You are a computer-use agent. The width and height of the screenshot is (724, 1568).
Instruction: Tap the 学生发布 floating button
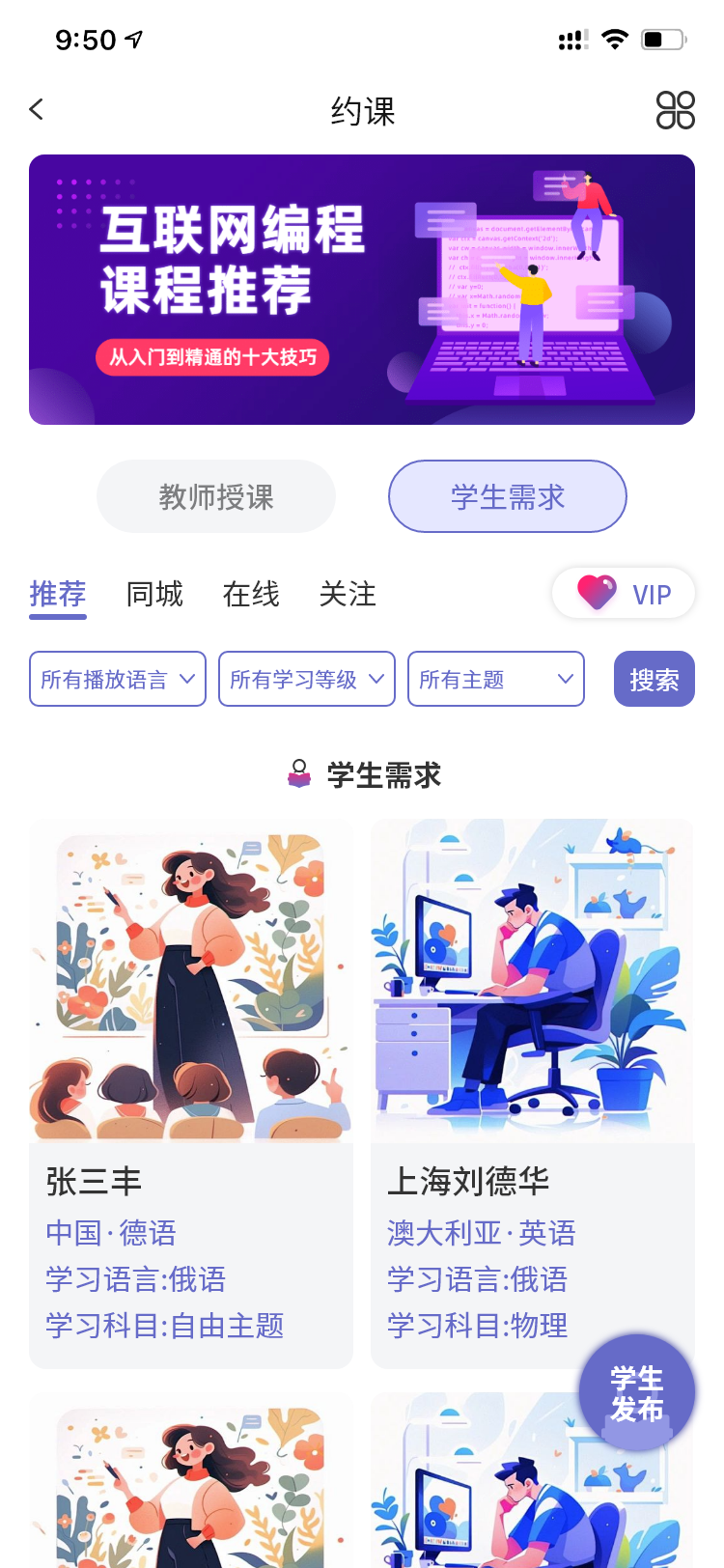pos(636,1392)
